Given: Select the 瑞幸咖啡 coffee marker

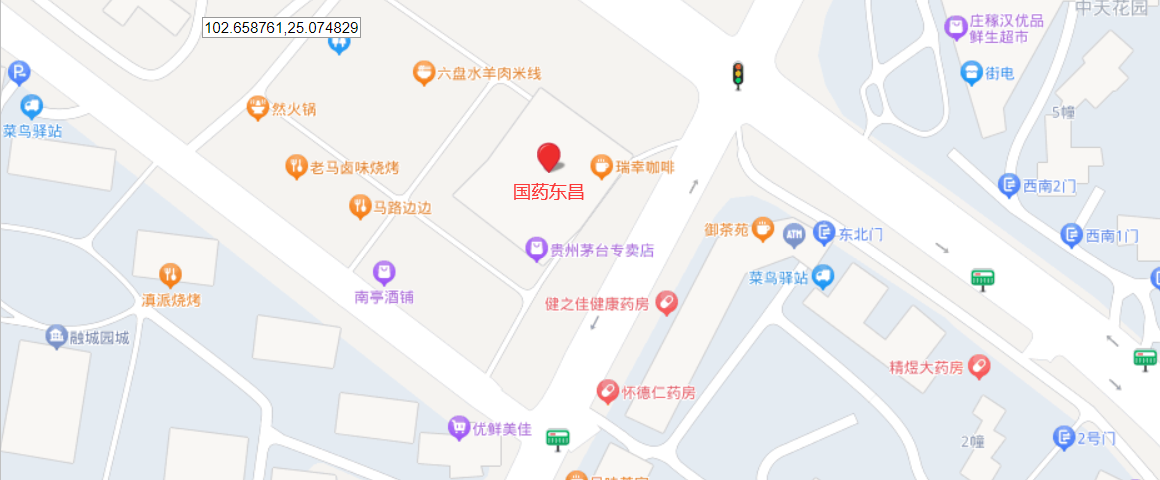Looking at the screenshot, I should 601,165.
